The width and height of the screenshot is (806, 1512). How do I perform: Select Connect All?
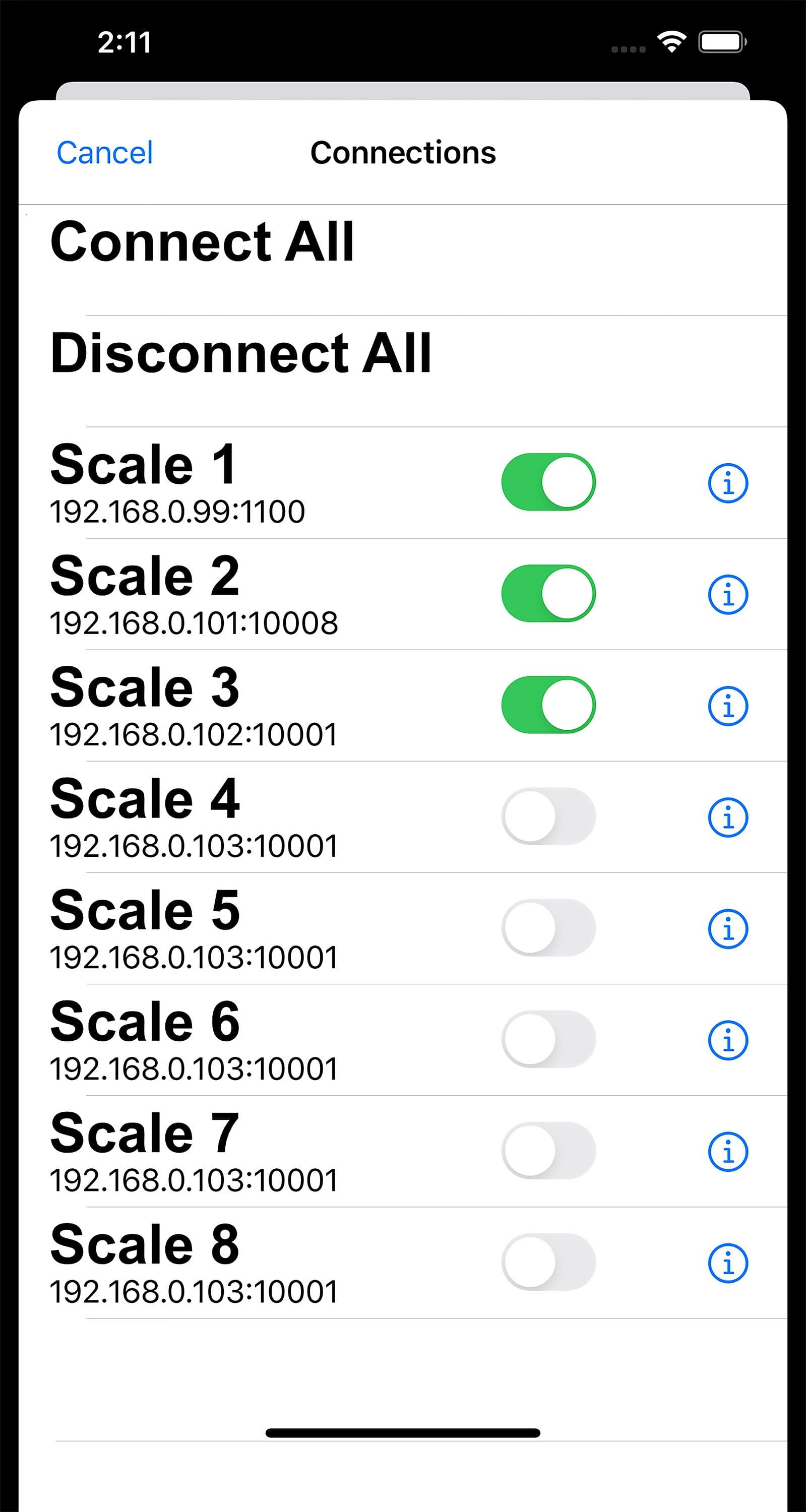point(203,240)
